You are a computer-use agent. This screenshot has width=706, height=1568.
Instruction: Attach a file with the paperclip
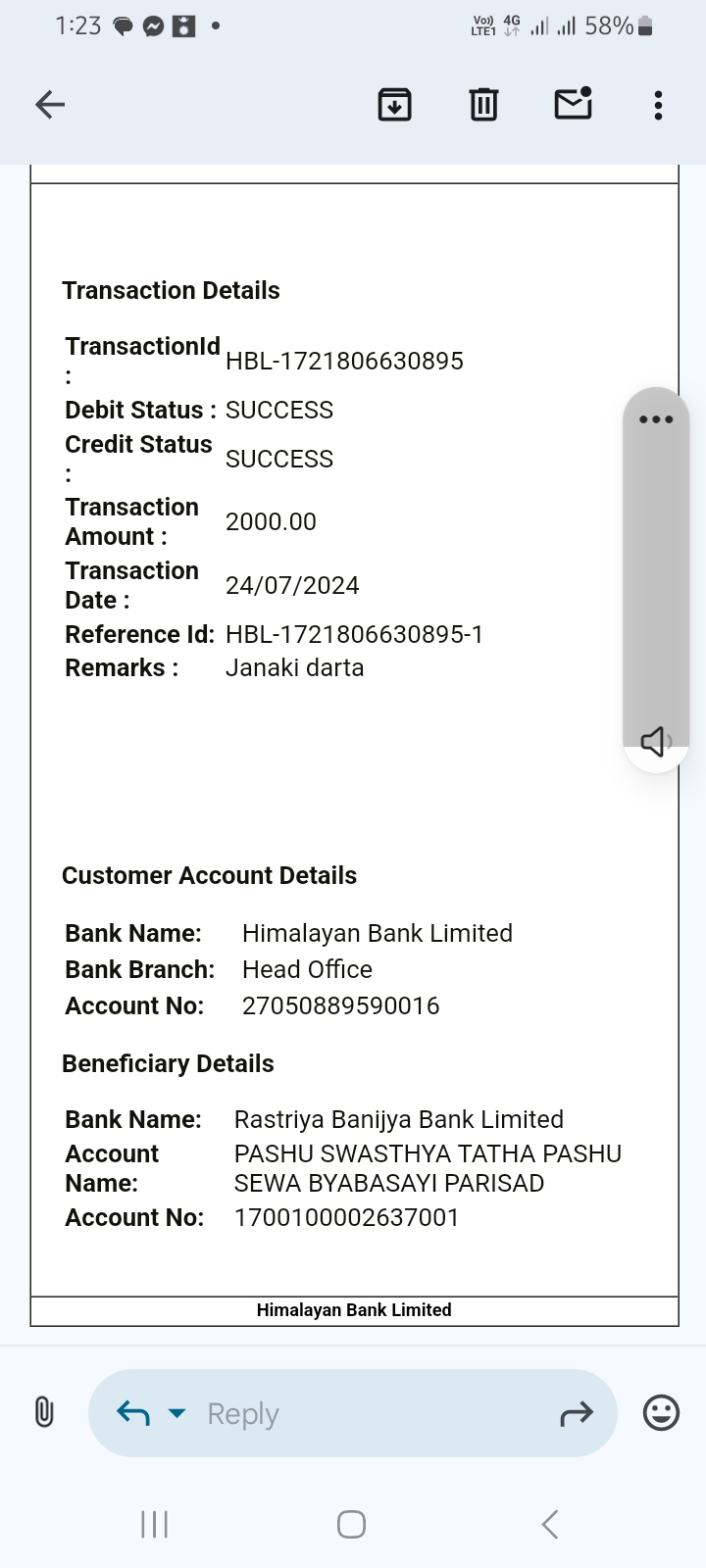[44, 1412]
